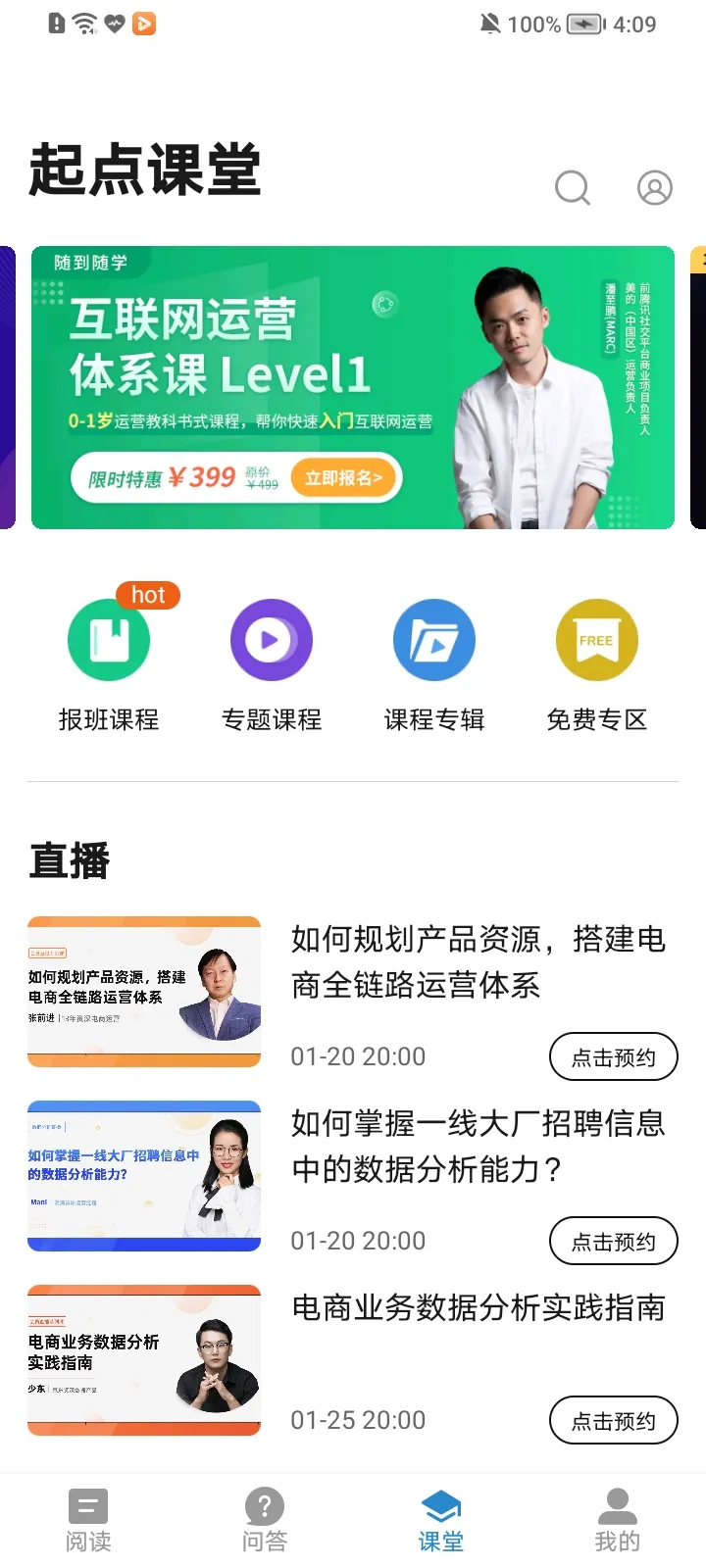Image resolution: width=706 pixels, height=1568 pixels.
Task: Switch to the 阅读 tab
Action: click(88, 1520)
